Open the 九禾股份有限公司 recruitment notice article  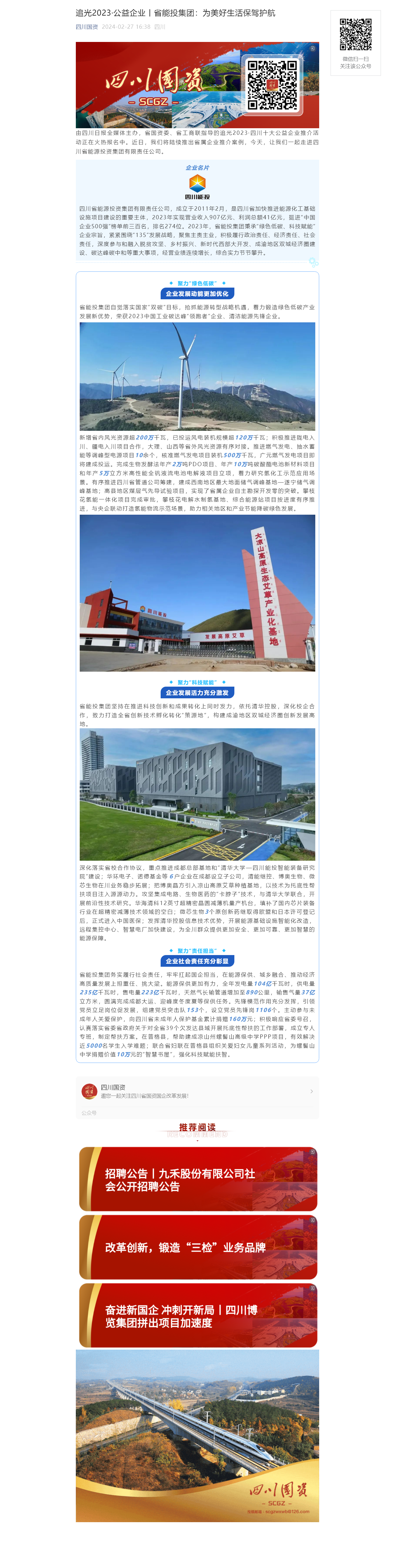(198, 1179)
